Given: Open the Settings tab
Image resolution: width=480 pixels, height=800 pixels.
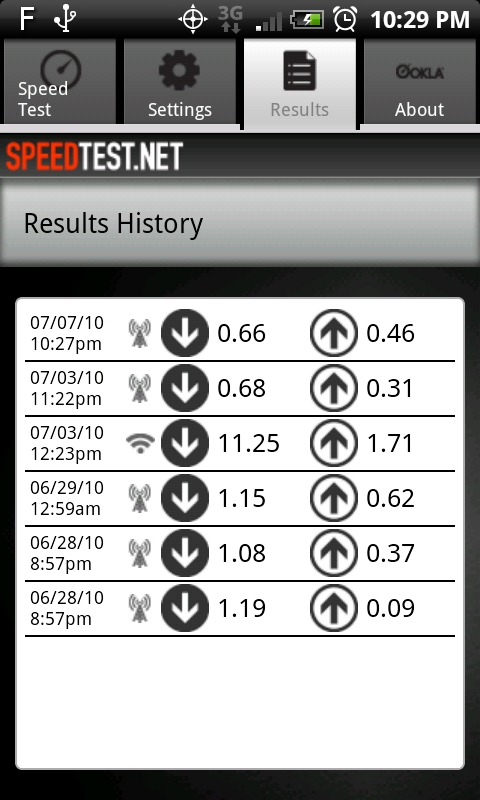Looking at the screenshot, I should pyautogui.click(x=180, y=82).
